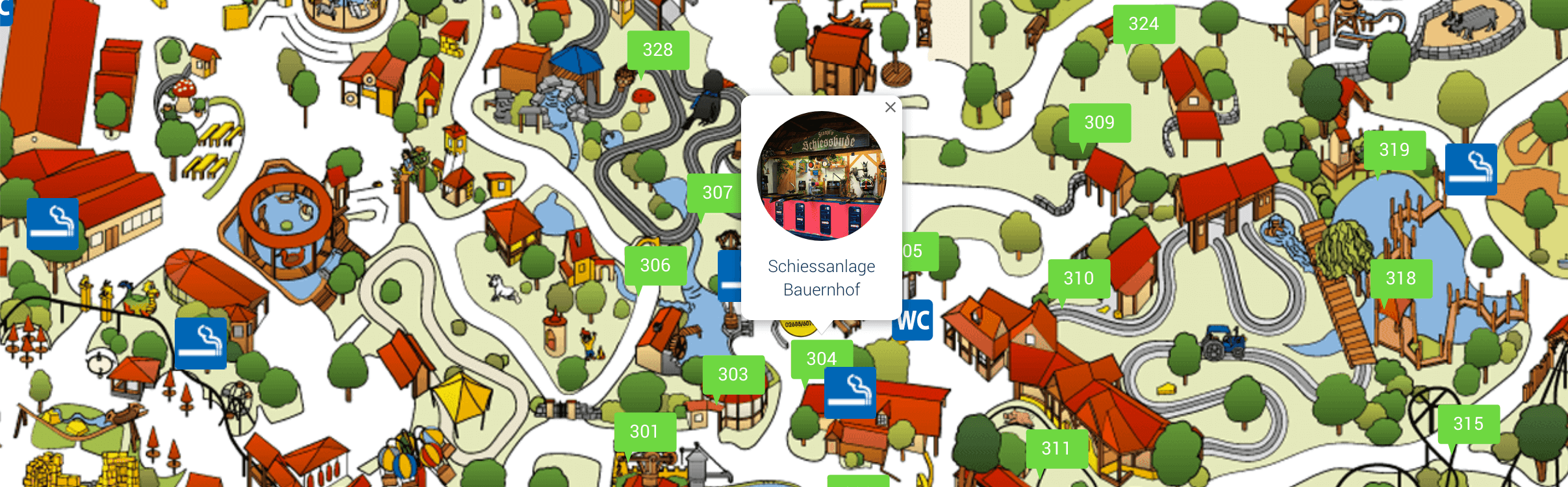Image resolution: width=1568 pixels, height=487 pixels.
Task: Open map marker 311
Action: (x=1056, y=449)
